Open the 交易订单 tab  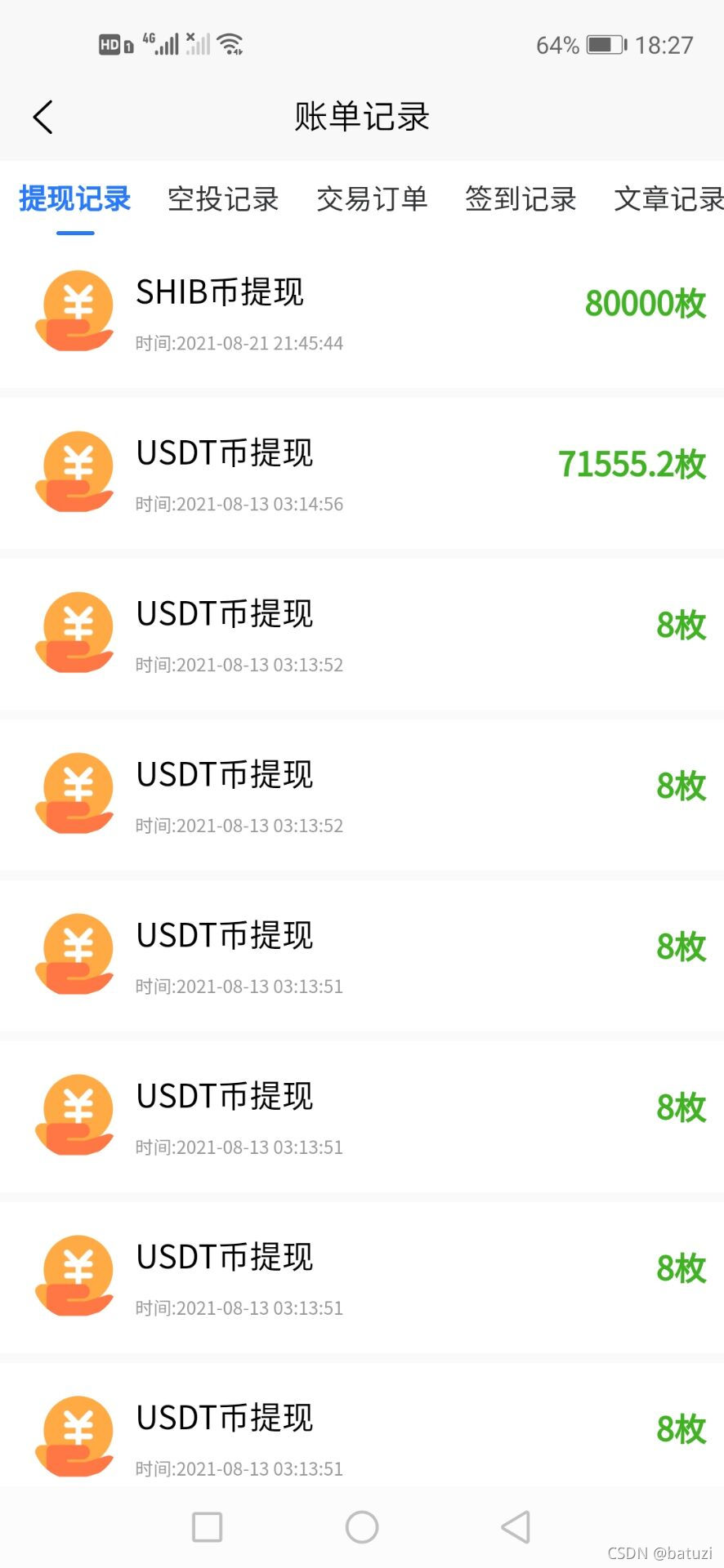[372, 199]
